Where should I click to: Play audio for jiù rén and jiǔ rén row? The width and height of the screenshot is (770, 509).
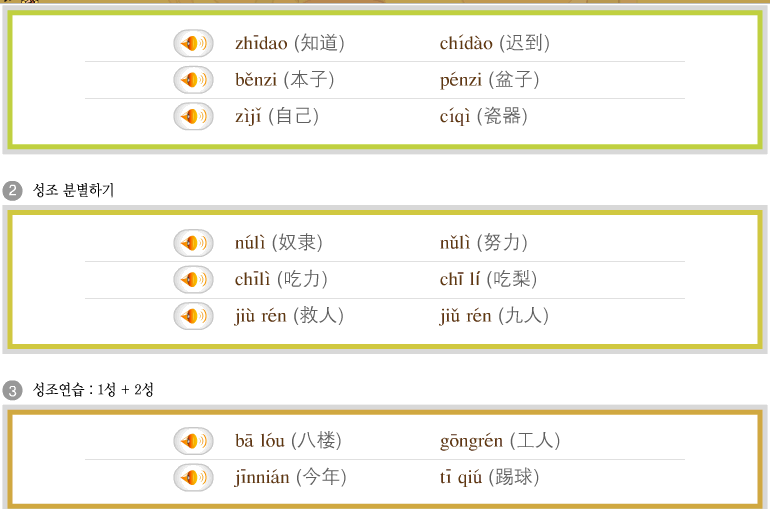[x=192, y=316]
